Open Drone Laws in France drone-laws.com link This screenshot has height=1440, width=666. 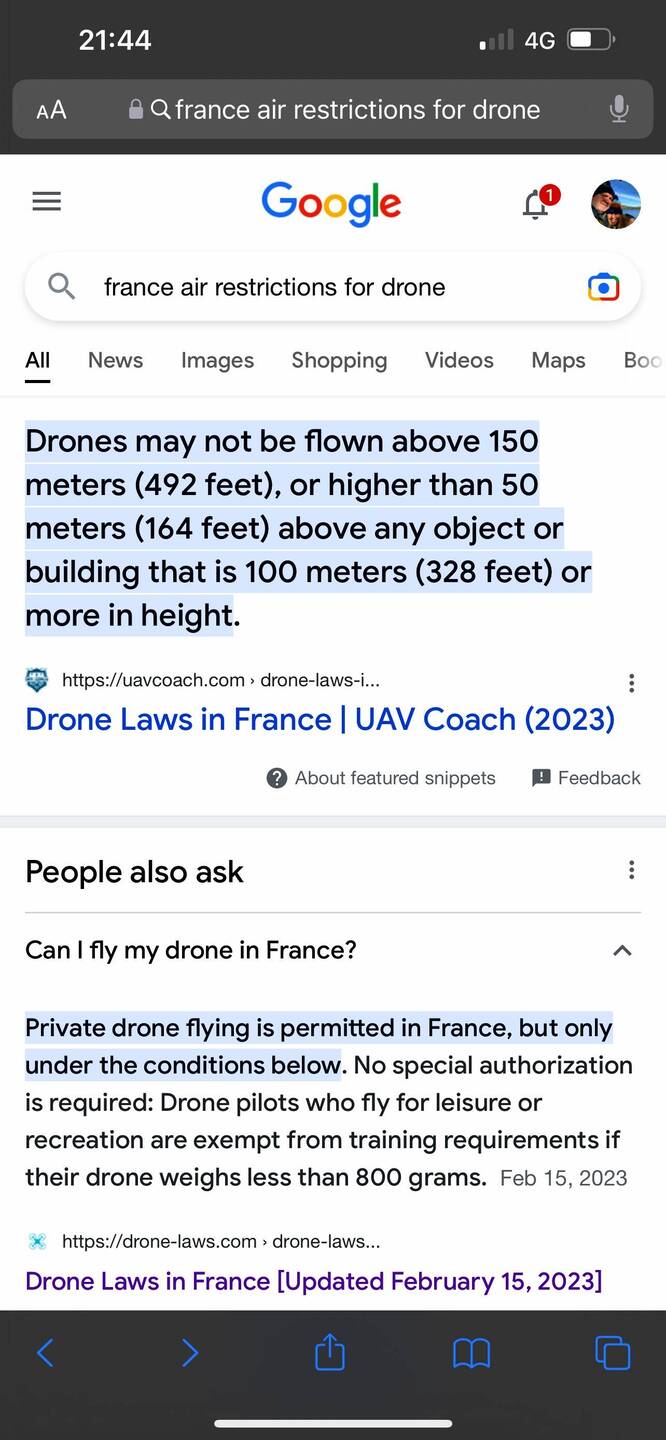313,1281
